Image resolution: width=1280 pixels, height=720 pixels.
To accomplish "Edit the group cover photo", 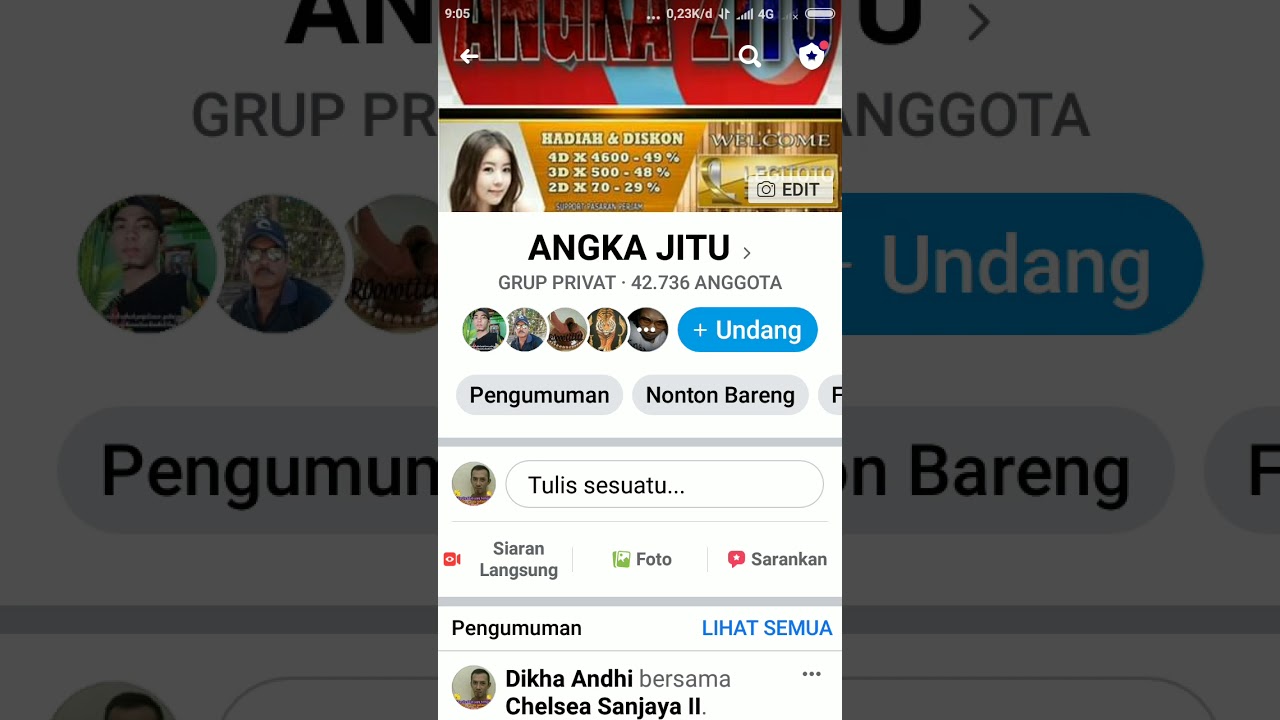I will 789,189.
